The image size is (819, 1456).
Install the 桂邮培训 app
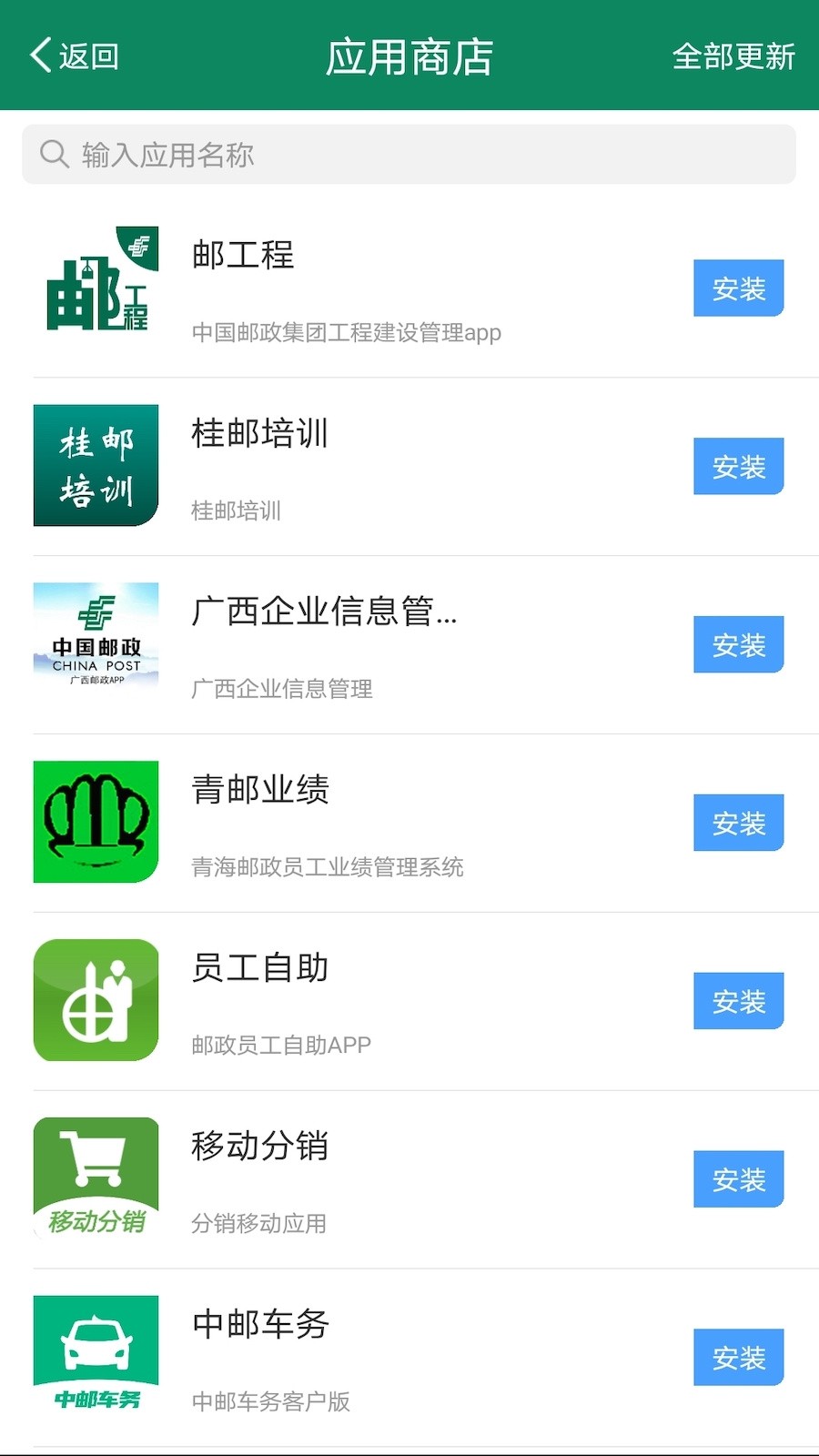[738, 466]
